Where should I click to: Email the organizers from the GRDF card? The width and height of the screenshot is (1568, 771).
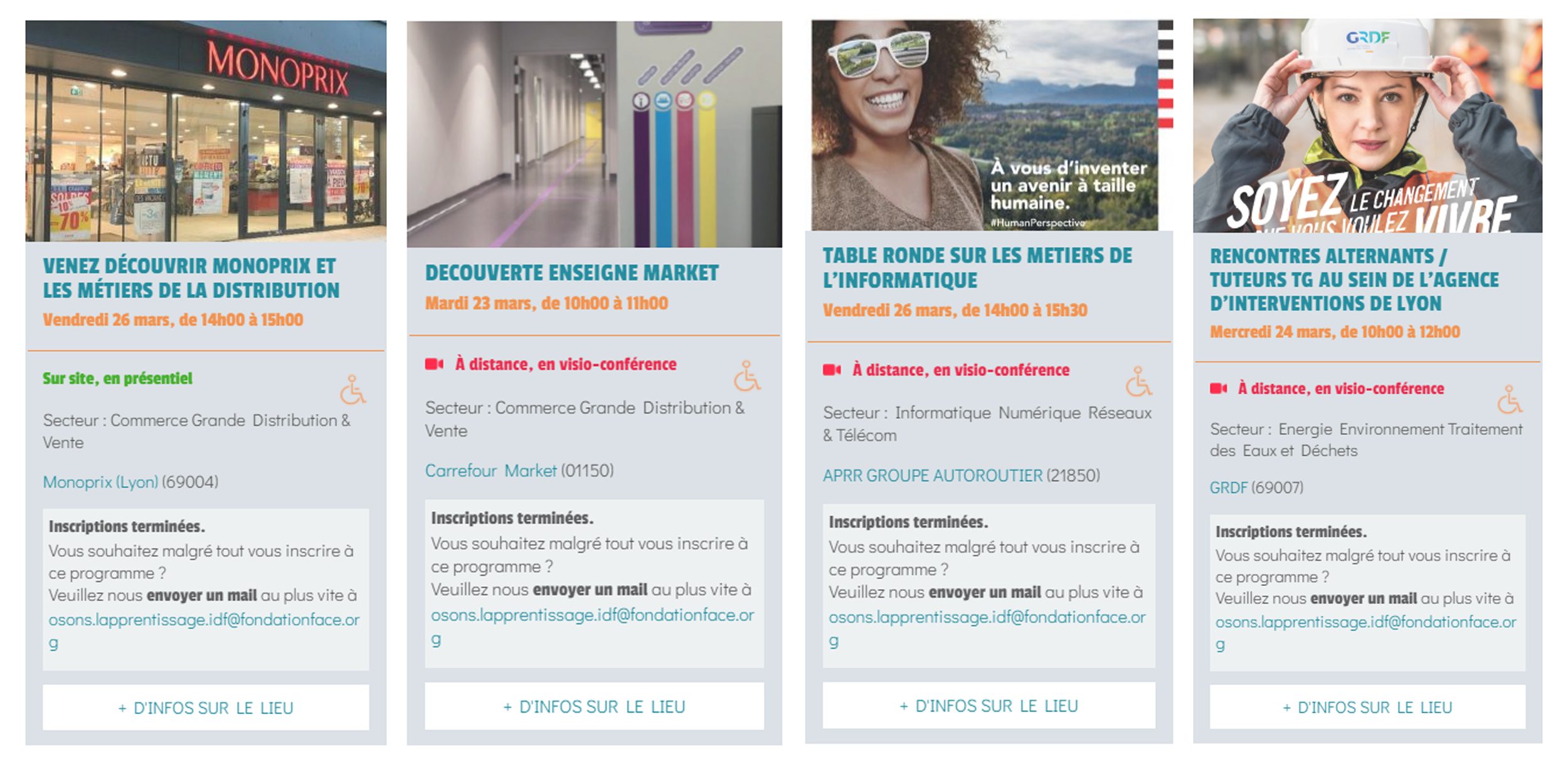coord(1365,622)
